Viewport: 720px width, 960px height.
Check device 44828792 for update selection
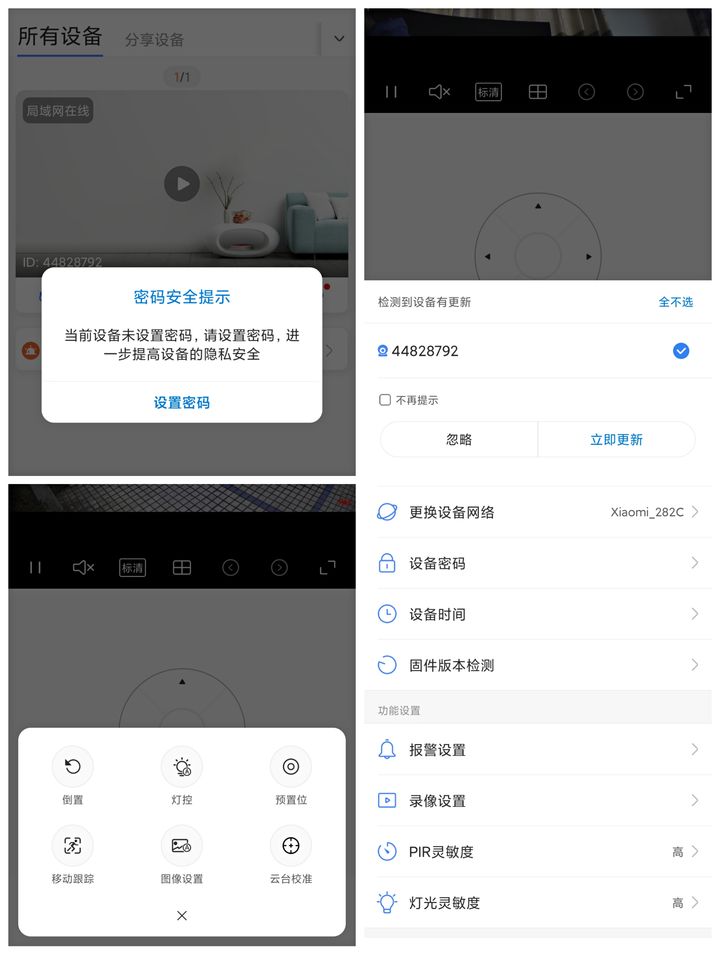681,351
